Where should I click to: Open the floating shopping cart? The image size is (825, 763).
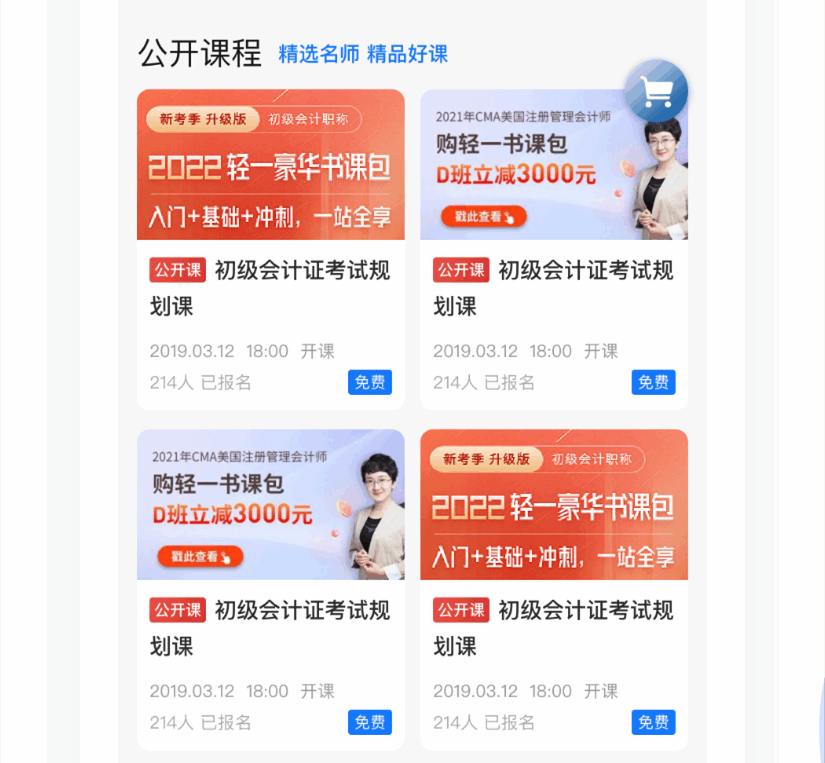[656, 92]
